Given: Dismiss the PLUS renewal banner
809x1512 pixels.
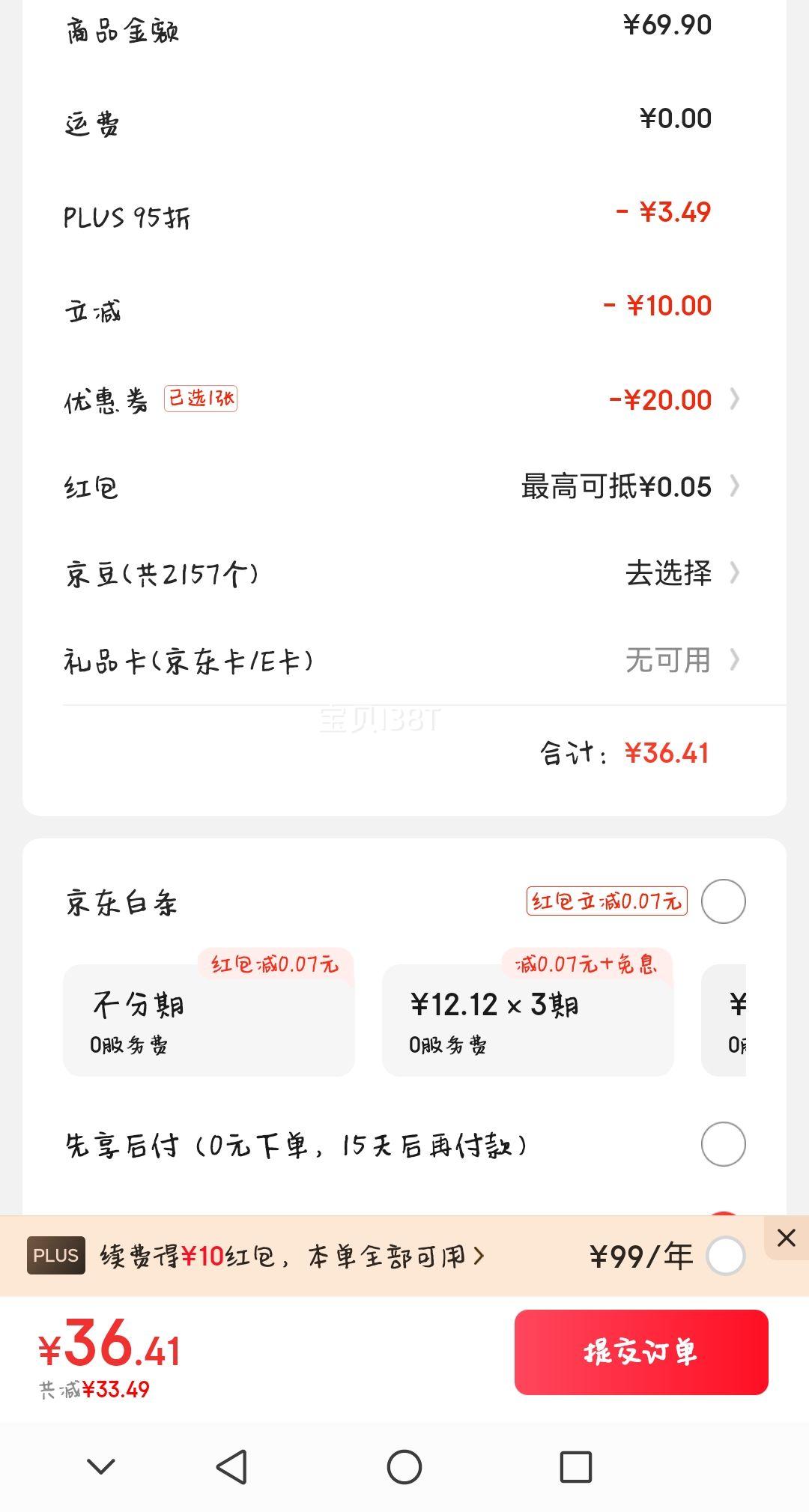Looking at the screenshot, I should tap(786, 1238).
